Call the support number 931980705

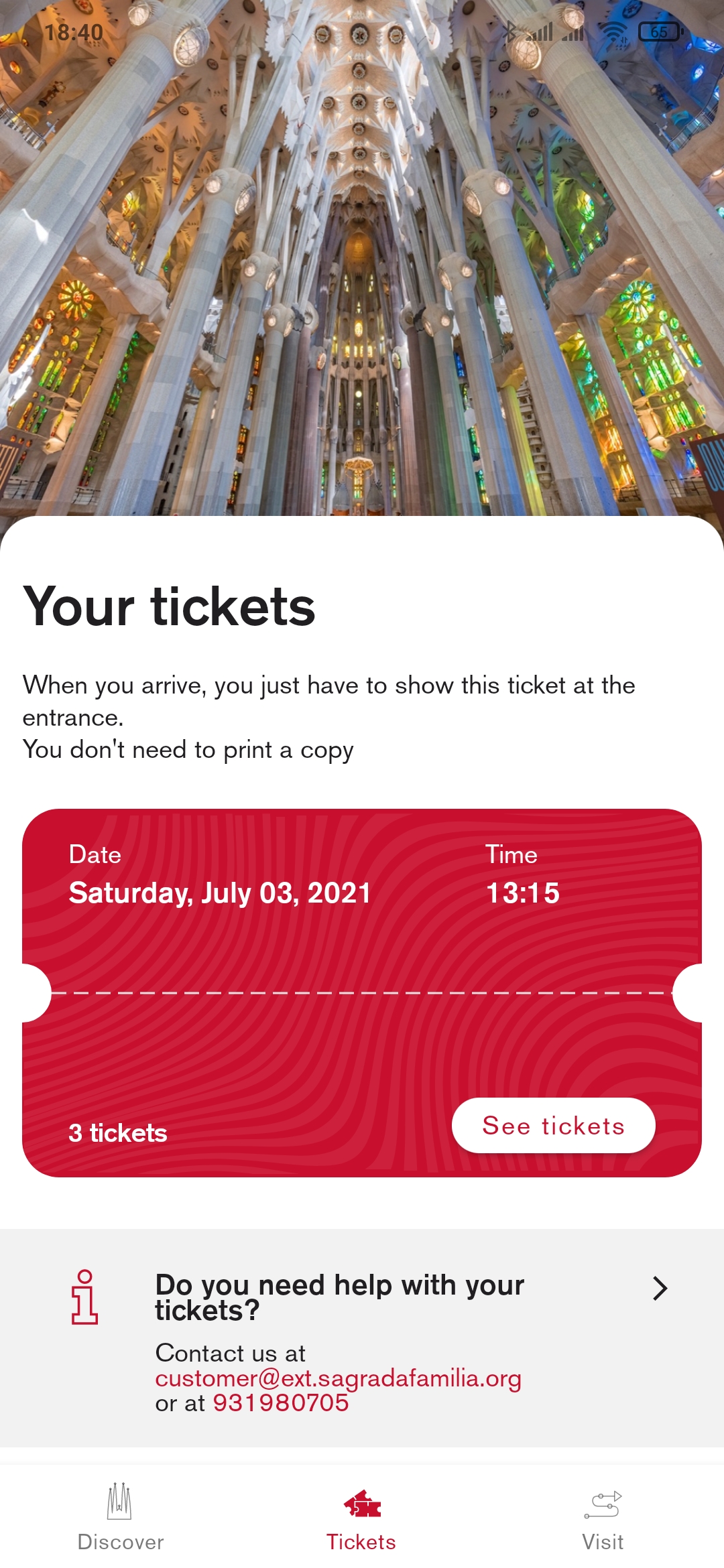coord(280,1403)
